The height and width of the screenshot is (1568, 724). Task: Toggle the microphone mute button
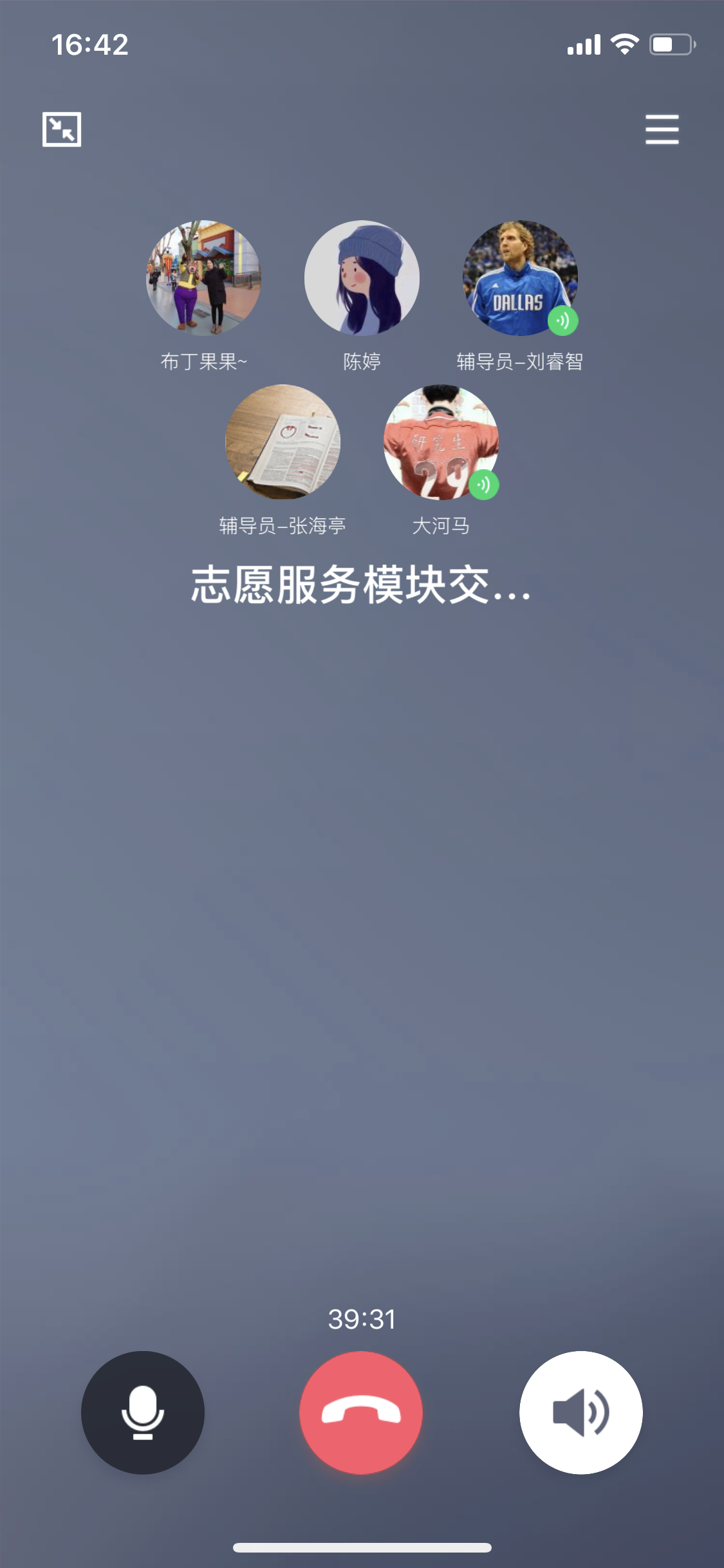point(142,1412)
